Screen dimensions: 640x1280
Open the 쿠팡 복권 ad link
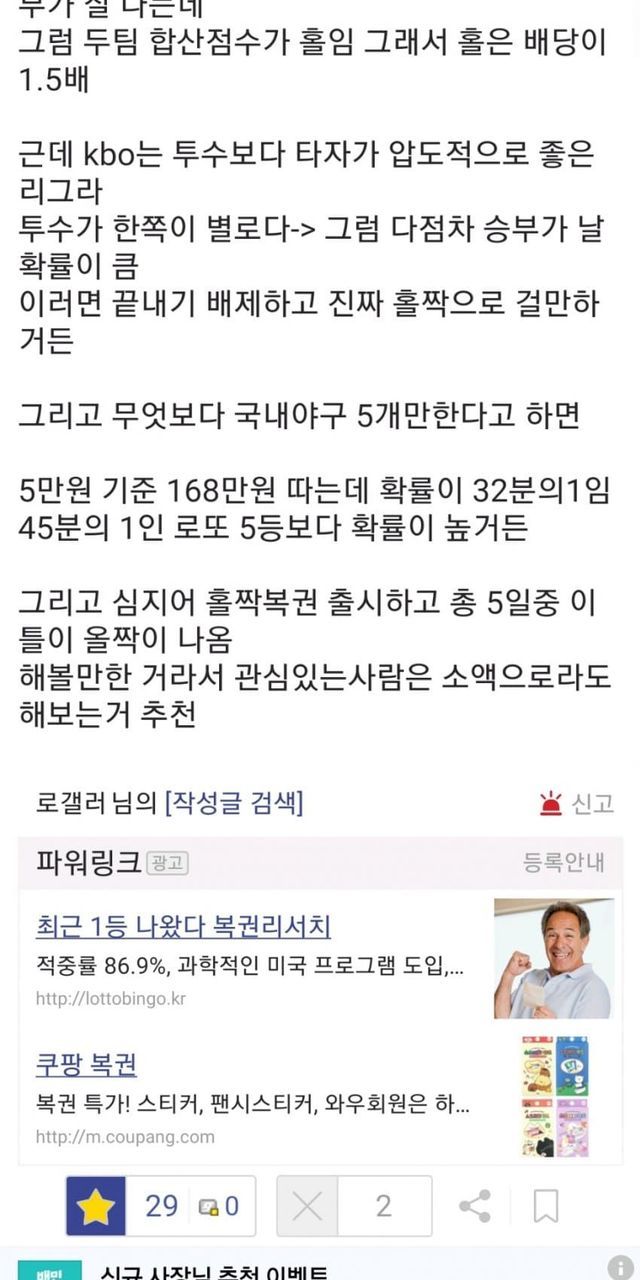coord(86,1064)
